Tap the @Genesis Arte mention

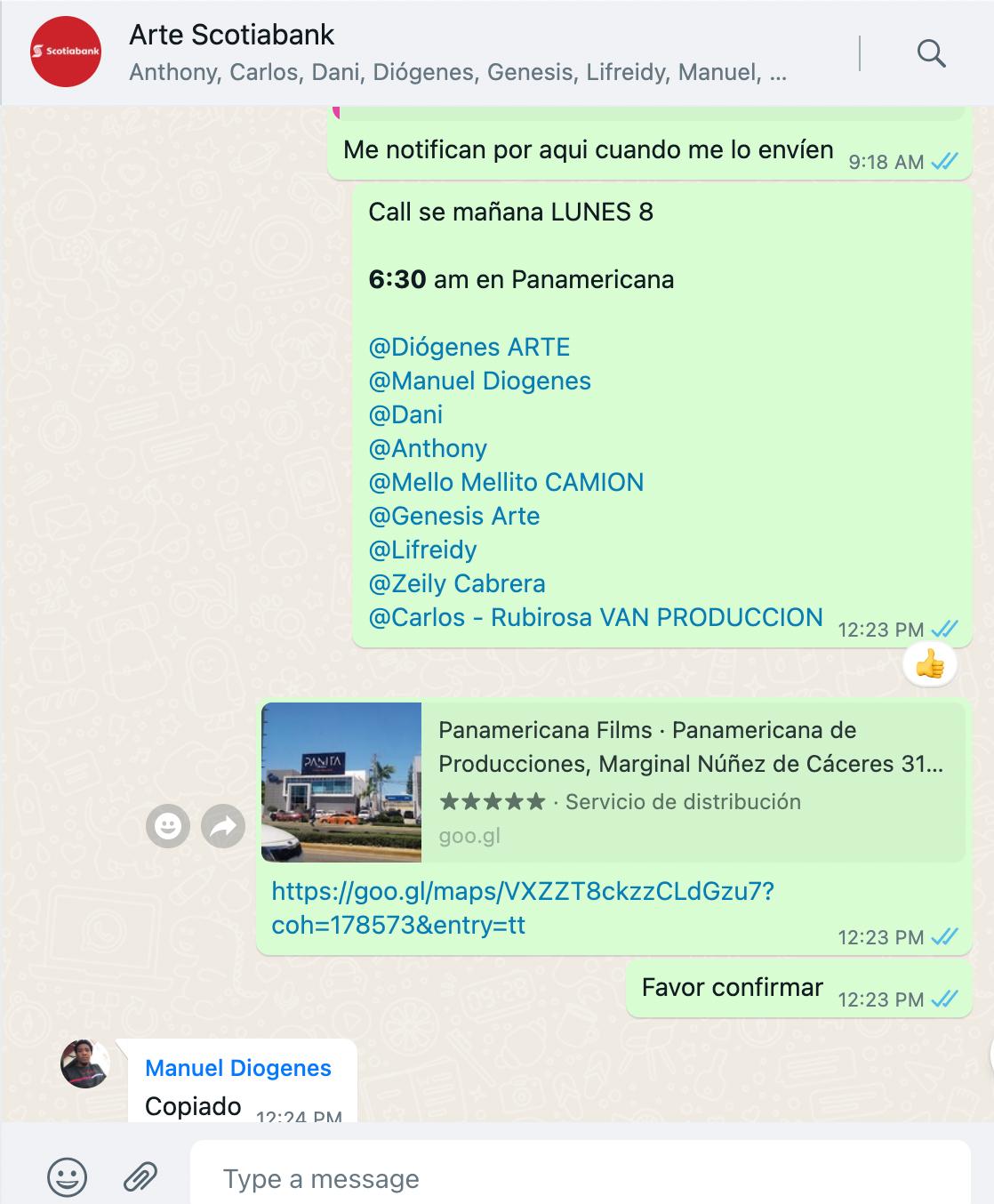pyautogui.click(x=453, y=516)
